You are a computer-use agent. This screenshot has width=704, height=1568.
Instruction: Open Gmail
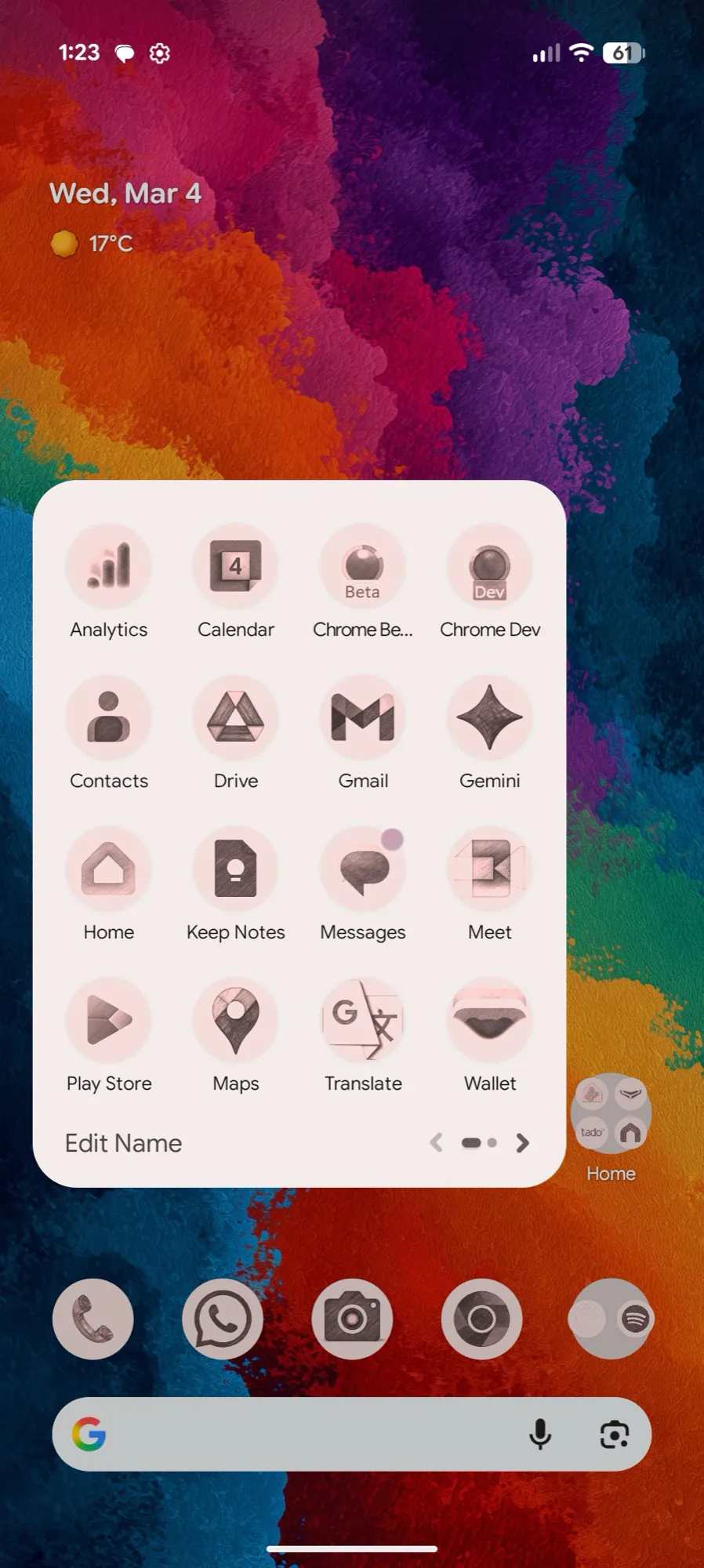coord(362,717)
